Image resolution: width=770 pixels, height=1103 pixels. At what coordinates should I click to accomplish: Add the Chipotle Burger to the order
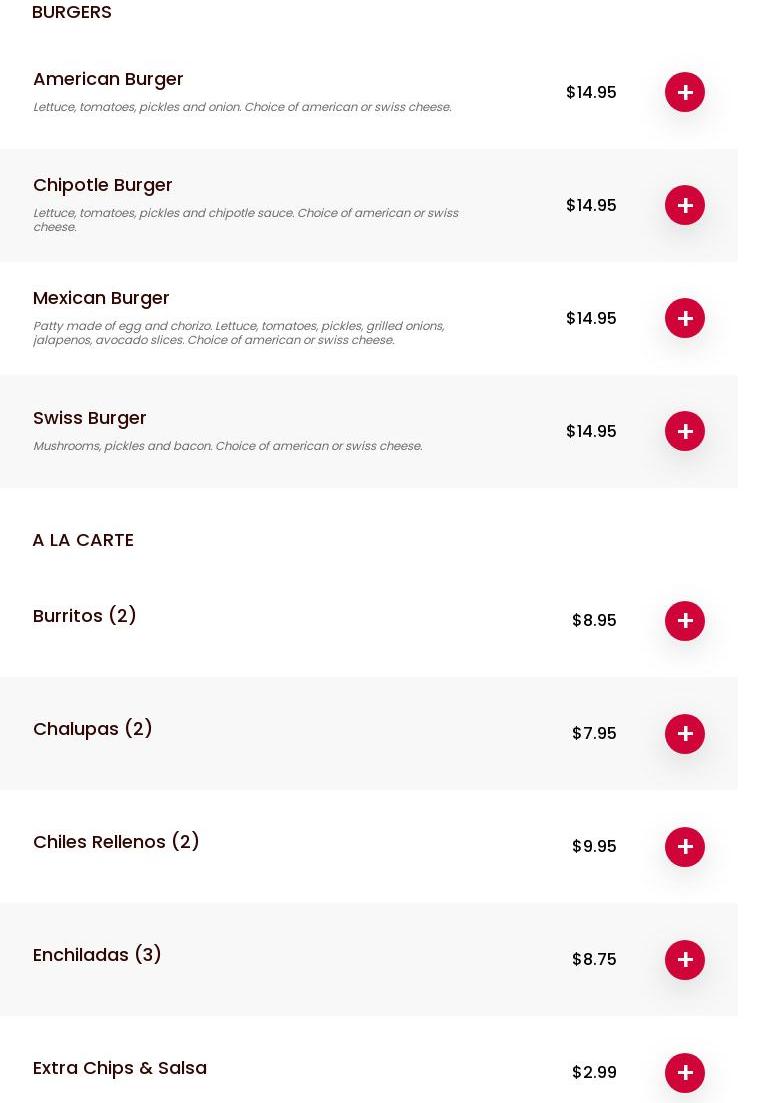point(685,205)
